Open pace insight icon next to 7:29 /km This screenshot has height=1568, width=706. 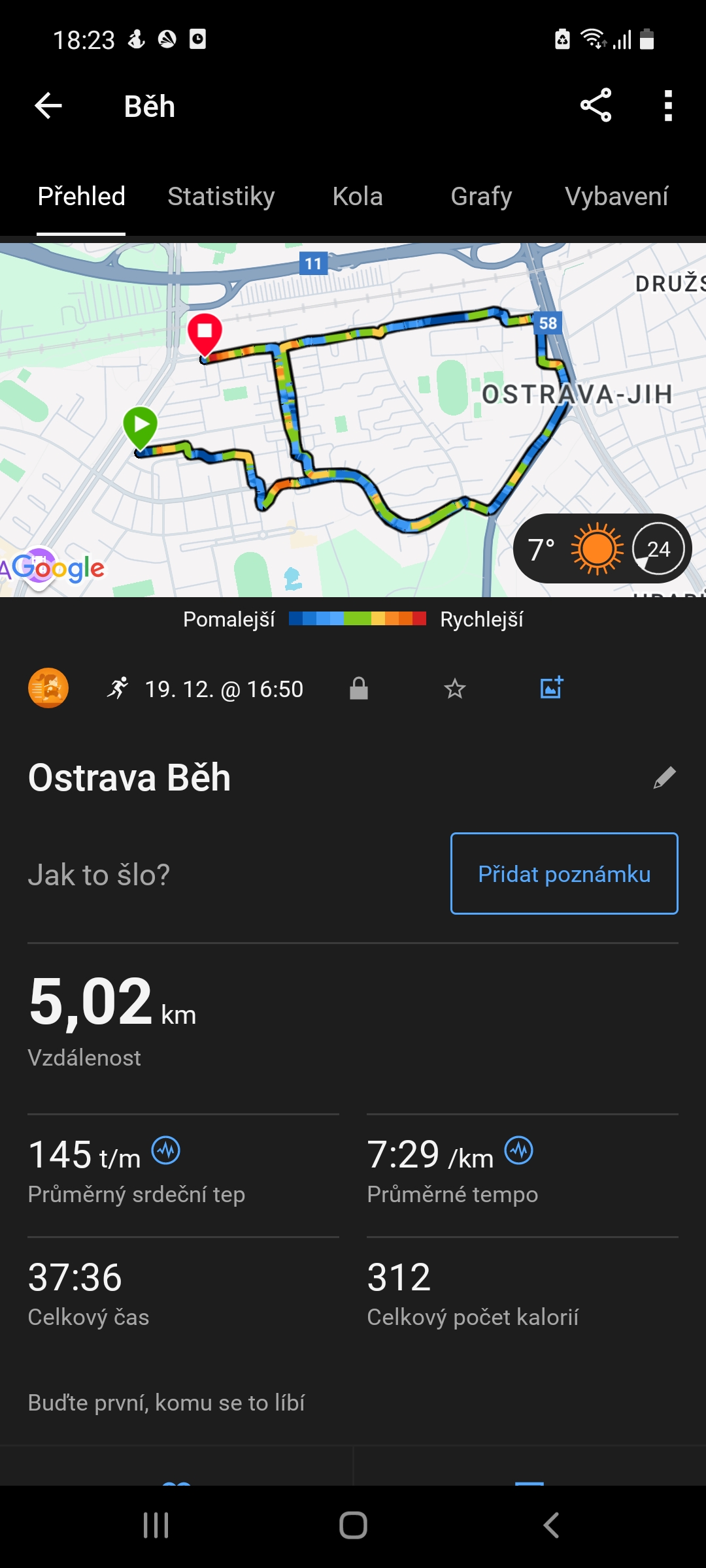point(519,1151)
